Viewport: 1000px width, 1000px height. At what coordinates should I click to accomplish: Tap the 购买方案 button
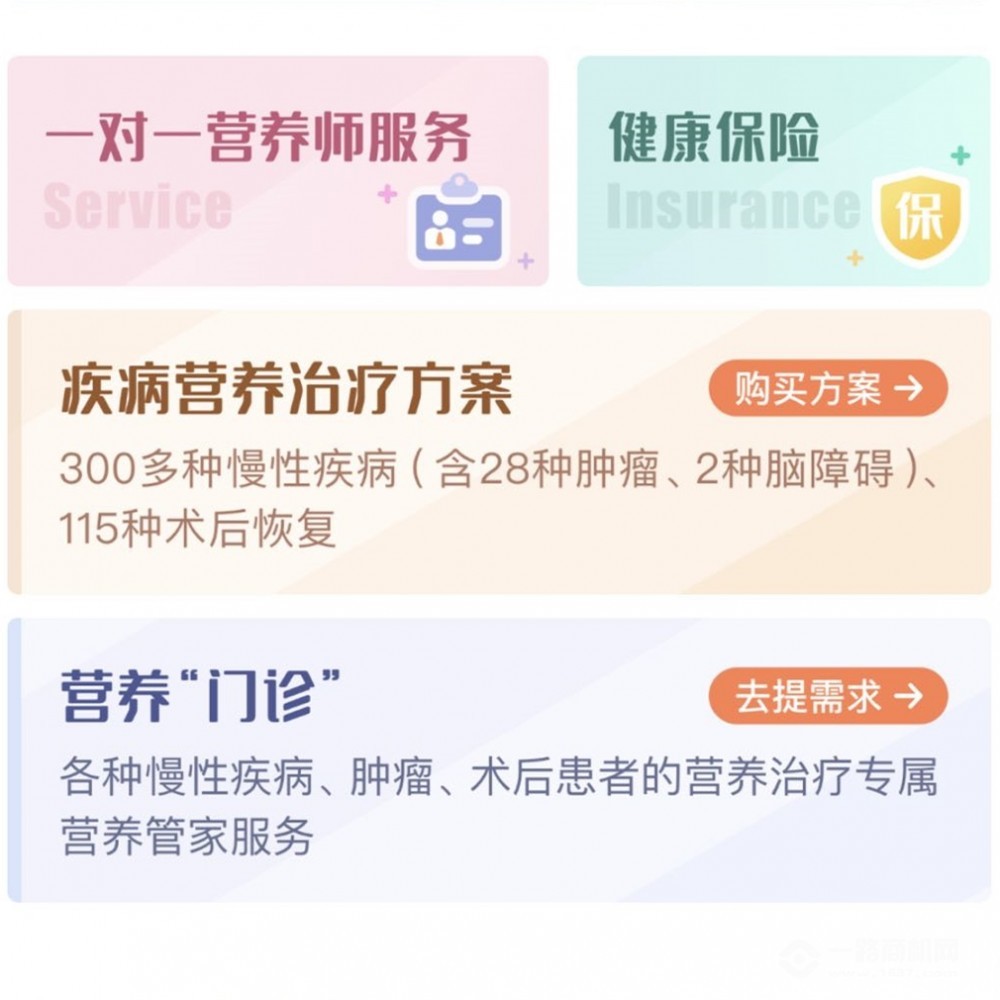point(828,389)
